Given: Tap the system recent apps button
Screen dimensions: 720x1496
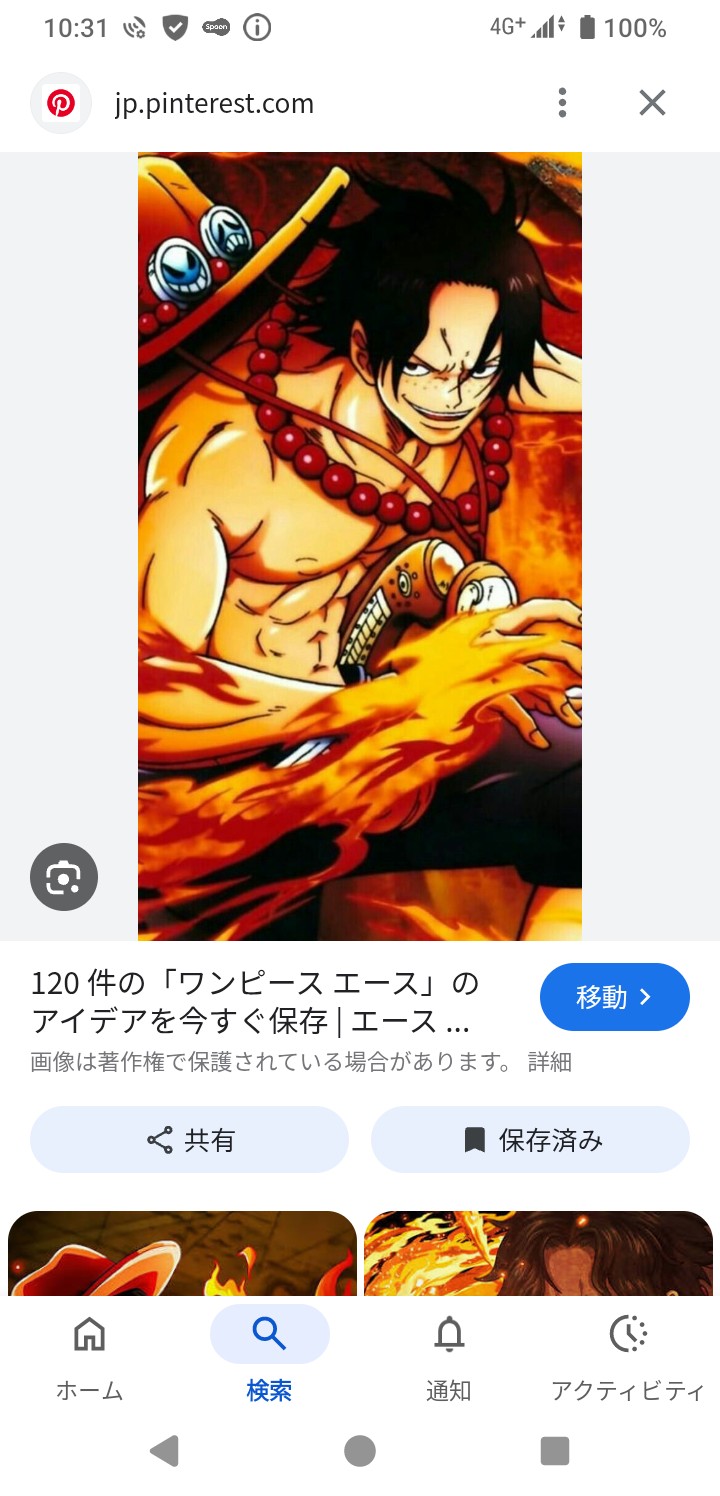Looking at the screenshot, I should [554, 1450].
